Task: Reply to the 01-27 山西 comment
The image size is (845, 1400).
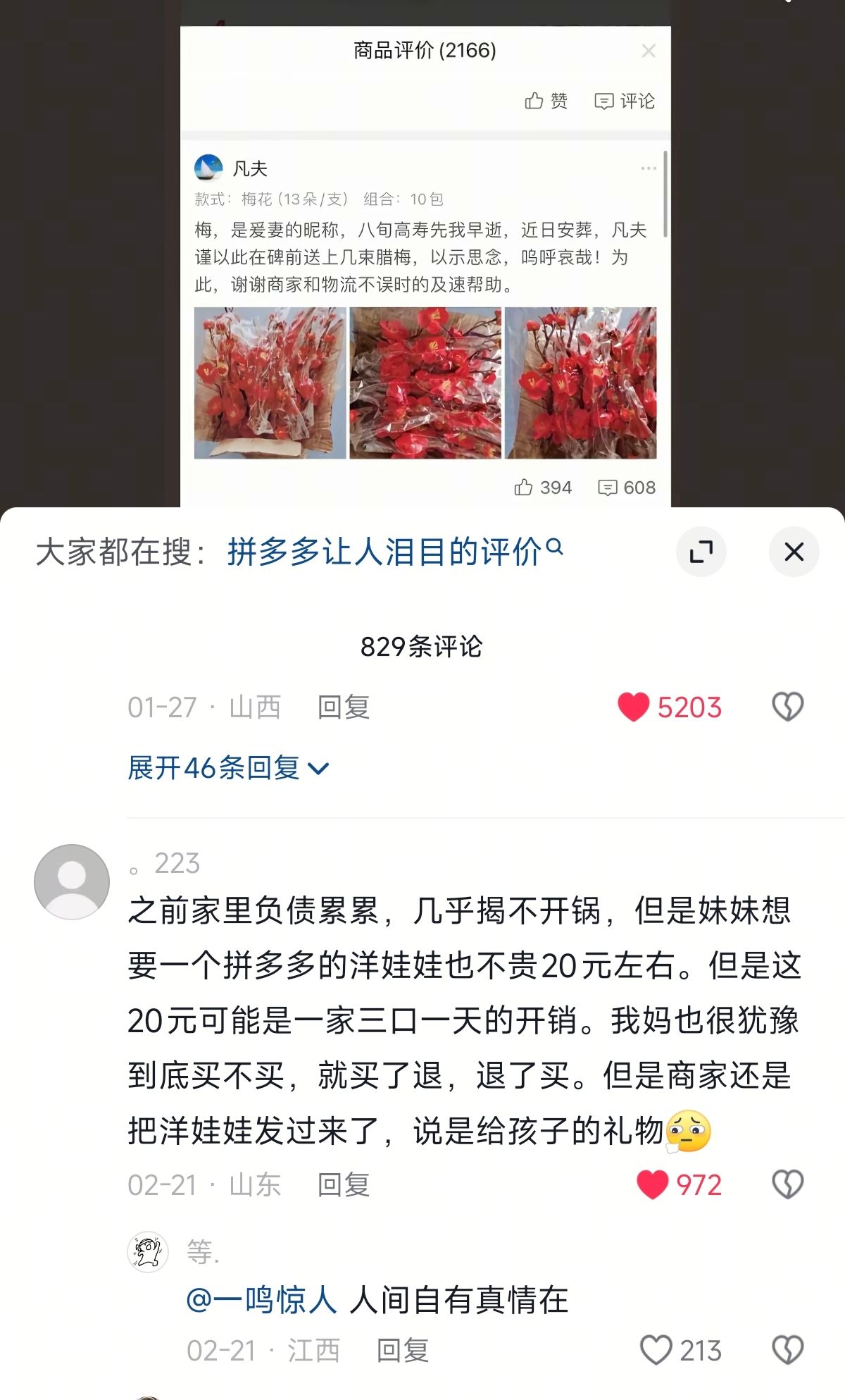Action: click(x=344, y=707)
